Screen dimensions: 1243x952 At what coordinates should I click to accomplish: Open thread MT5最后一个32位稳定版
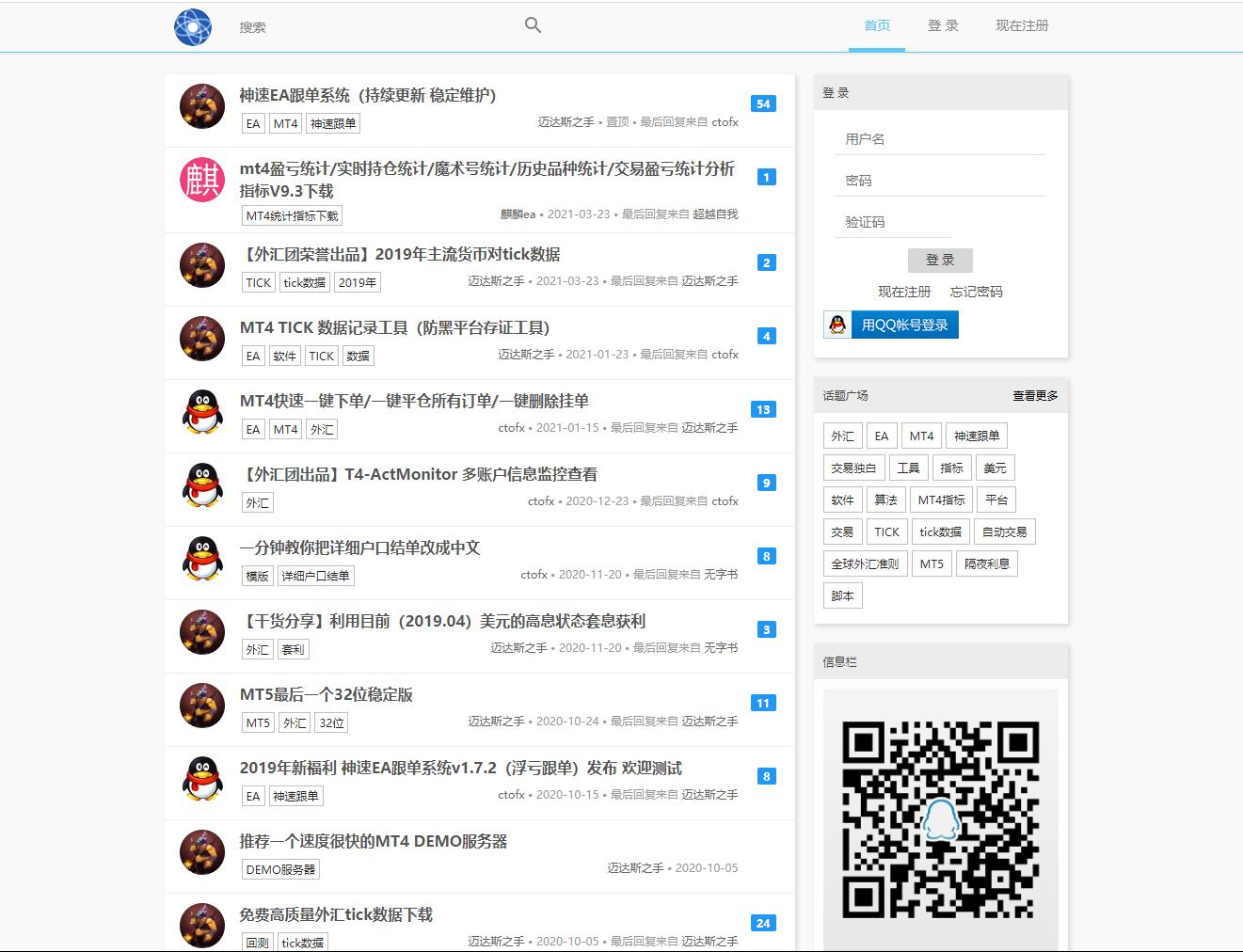[x=326, y=694]
